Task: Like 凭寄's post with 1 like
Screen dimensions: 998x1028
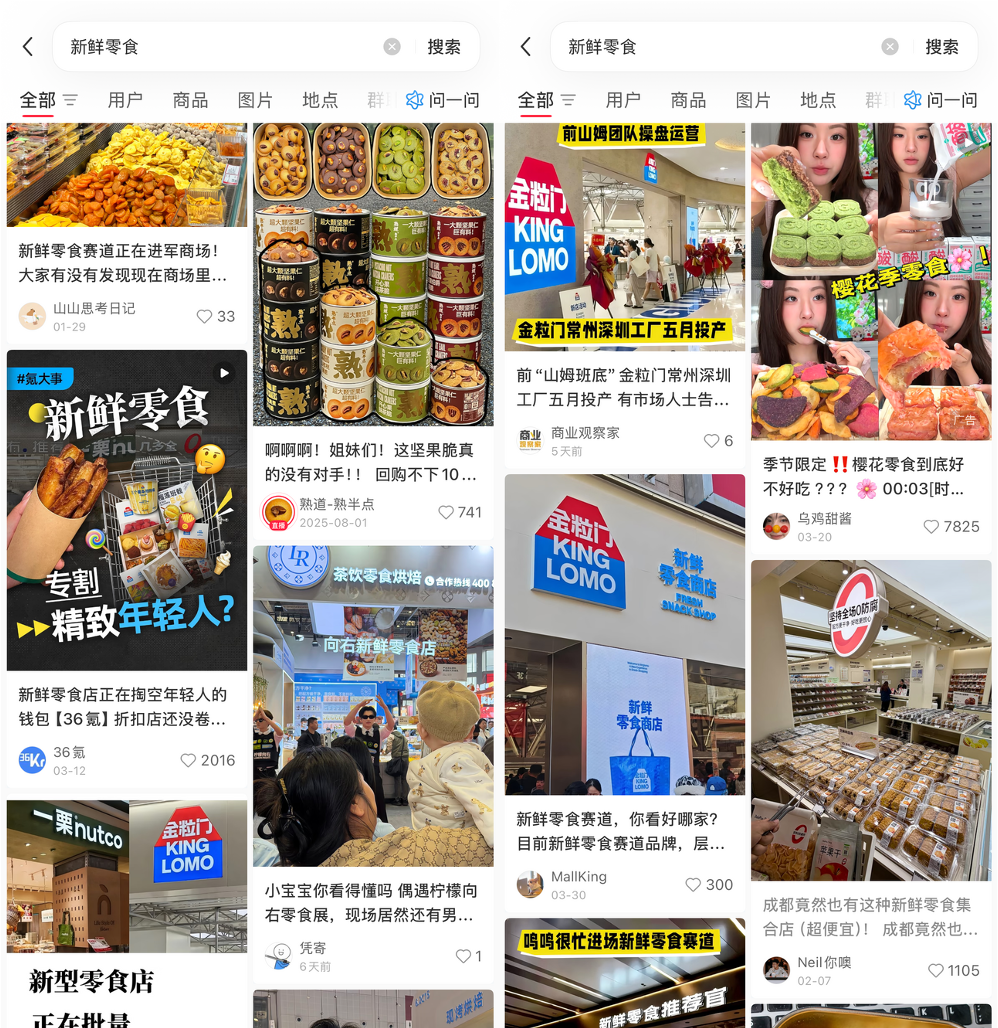Action: coord(463,956)
